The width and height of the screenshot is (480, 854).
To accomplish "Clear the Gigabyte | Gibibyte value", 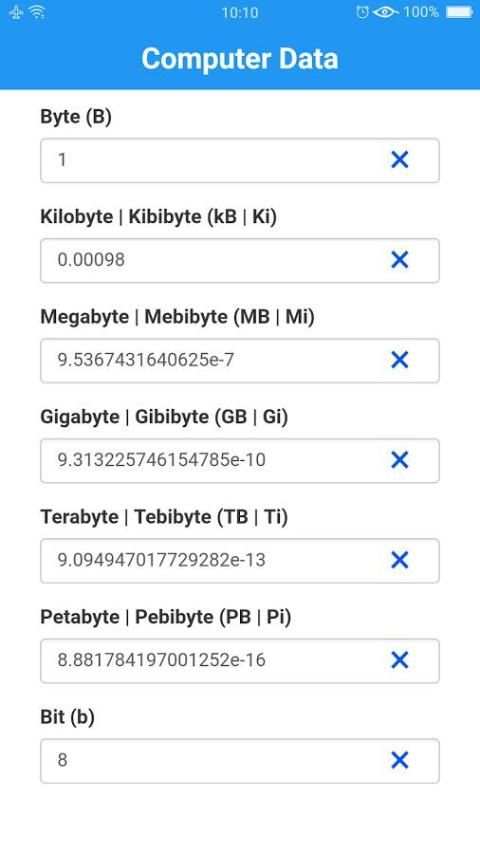I will coord(400,460).
